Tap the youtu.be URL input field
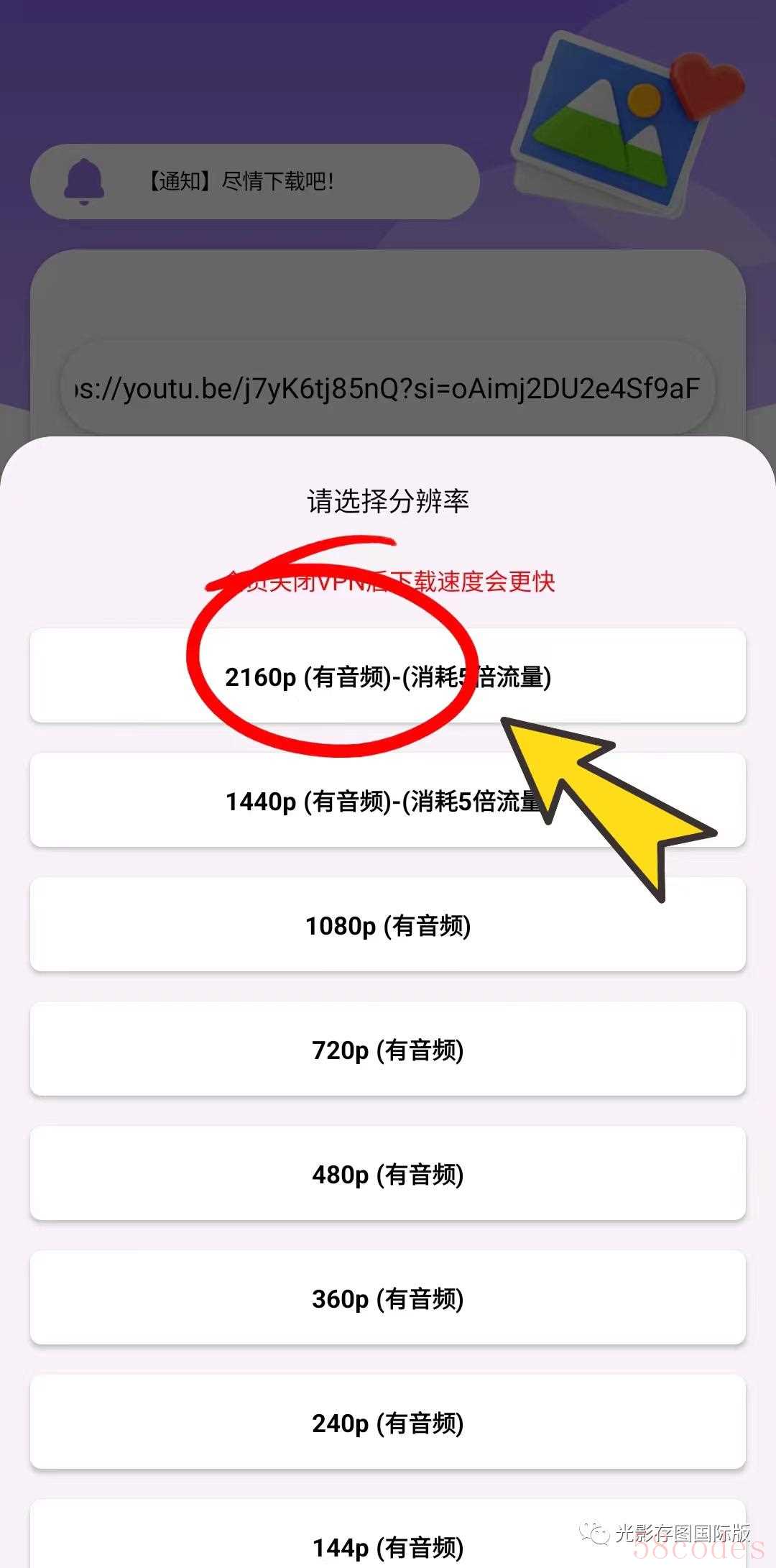Viewport: 776px width, 1568px height. click(x=388, y=389)
